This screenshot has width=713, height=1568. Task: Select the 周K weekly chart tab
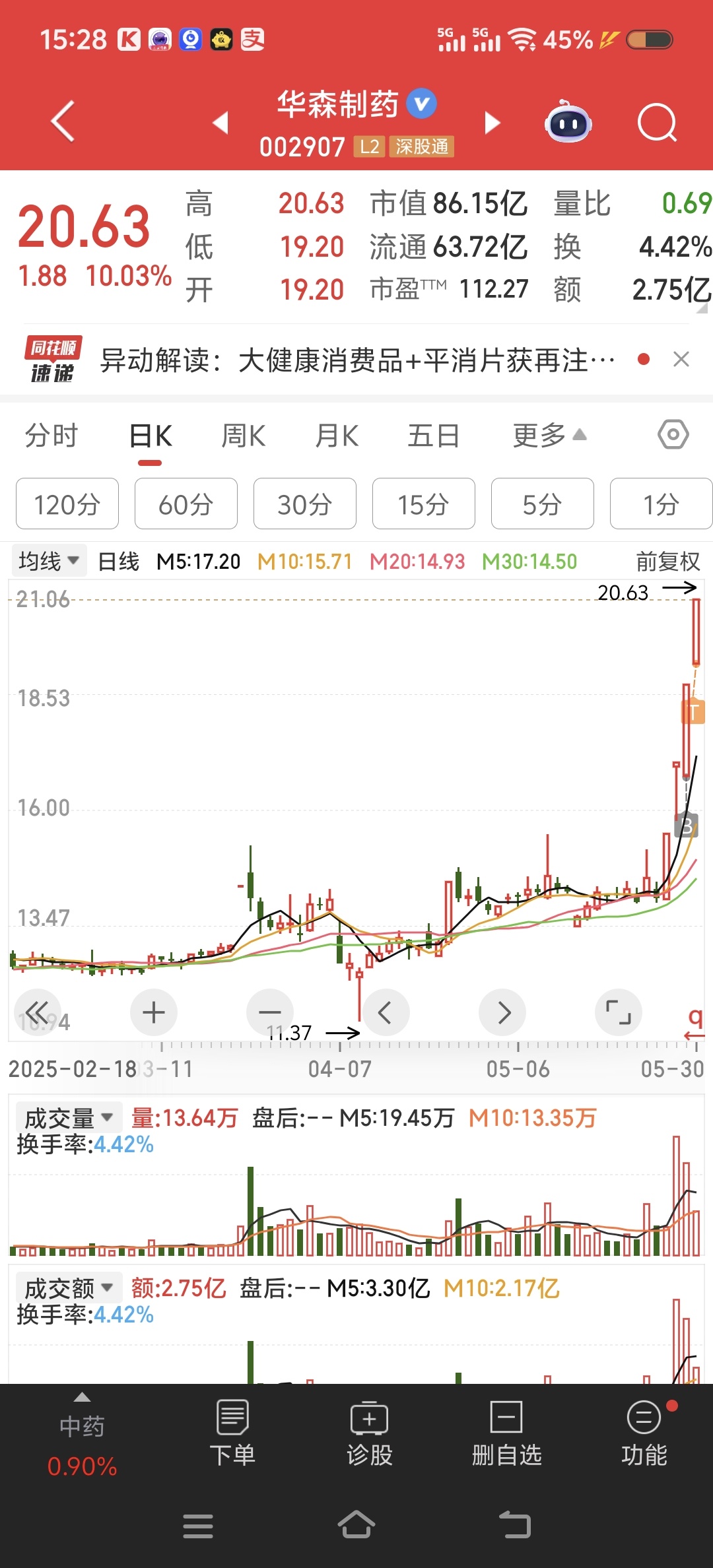243,436
